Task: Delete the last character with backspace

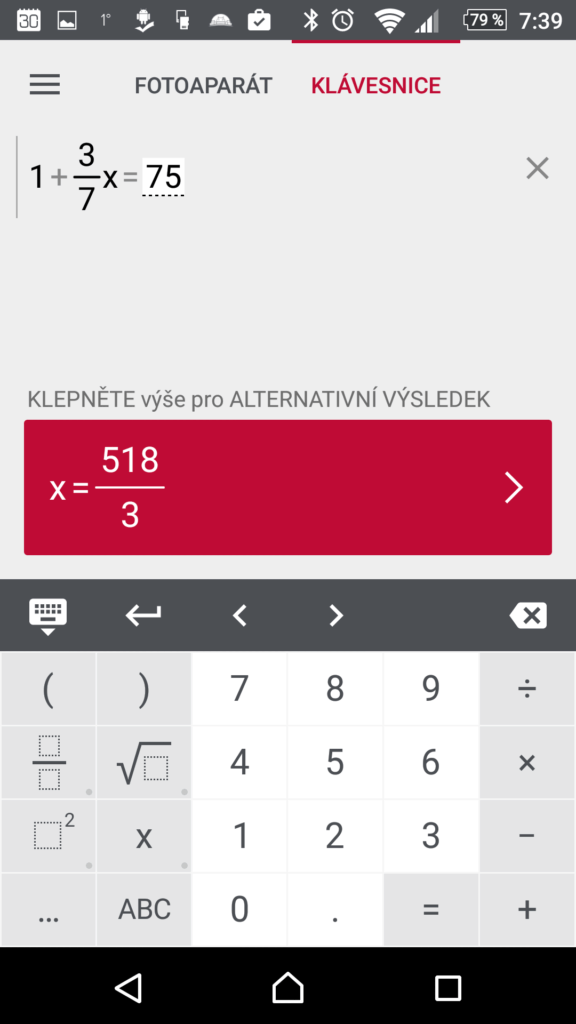Action: point(528,615)
